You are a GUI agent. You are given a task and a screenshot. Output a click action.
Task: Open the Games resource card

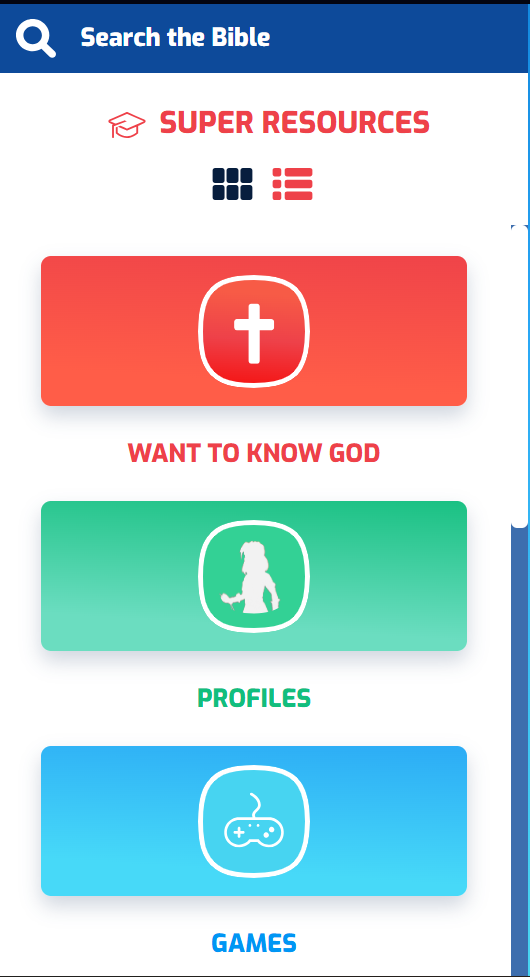click(x=254, y=821)
